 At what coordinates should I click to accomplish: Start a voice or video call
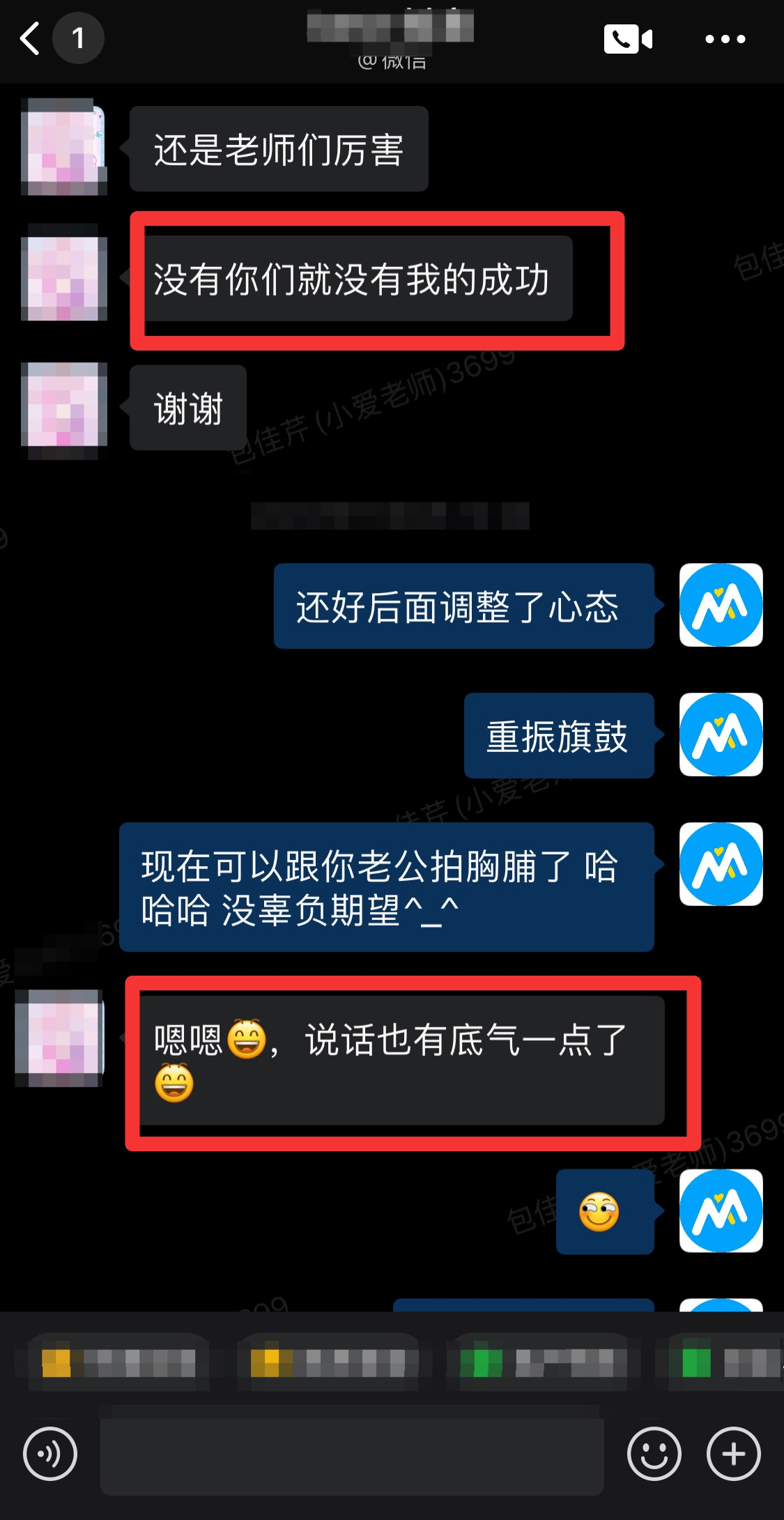(x=627, y=39)
